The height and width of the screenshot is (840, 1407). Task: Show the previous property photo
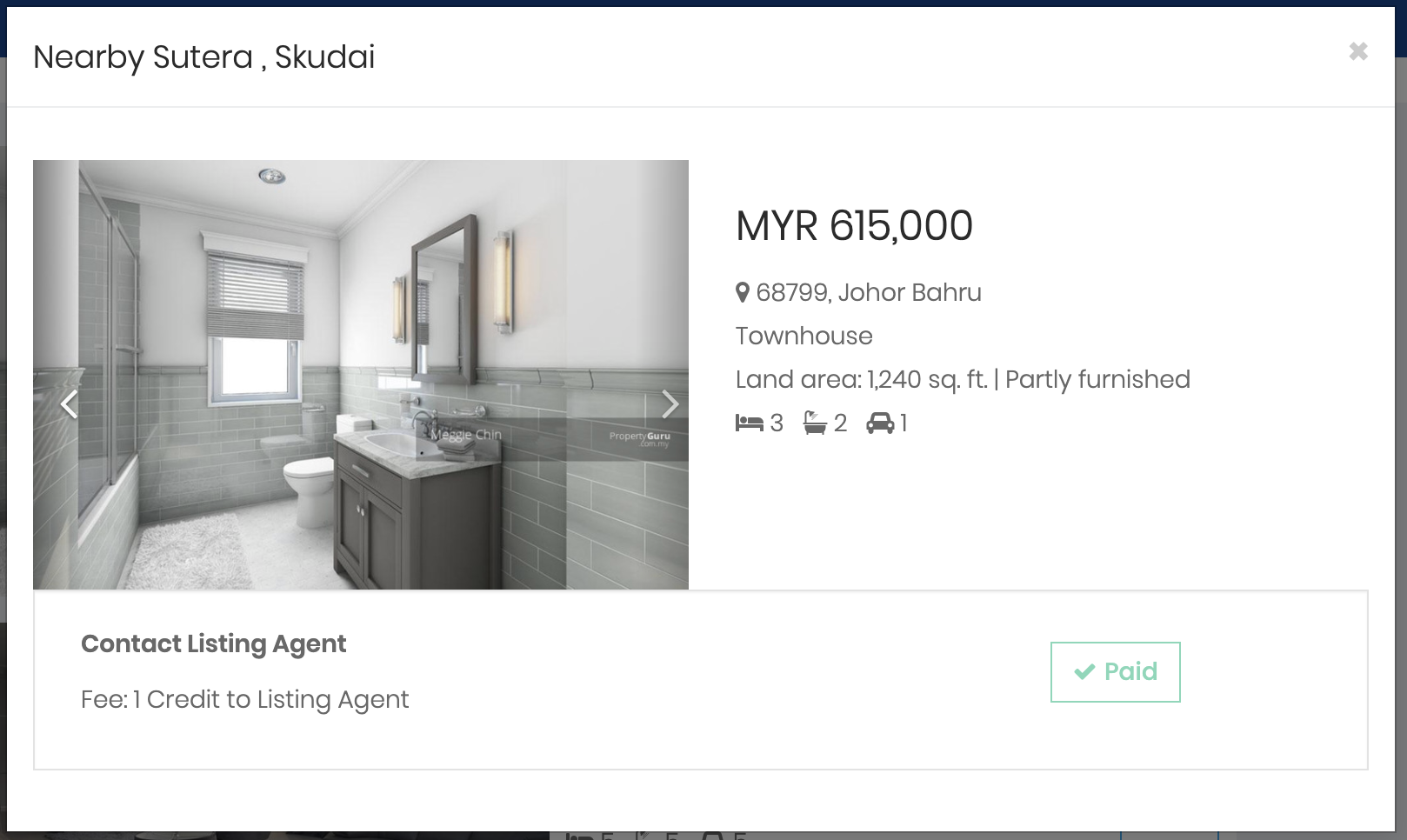(x=70, y=403)
